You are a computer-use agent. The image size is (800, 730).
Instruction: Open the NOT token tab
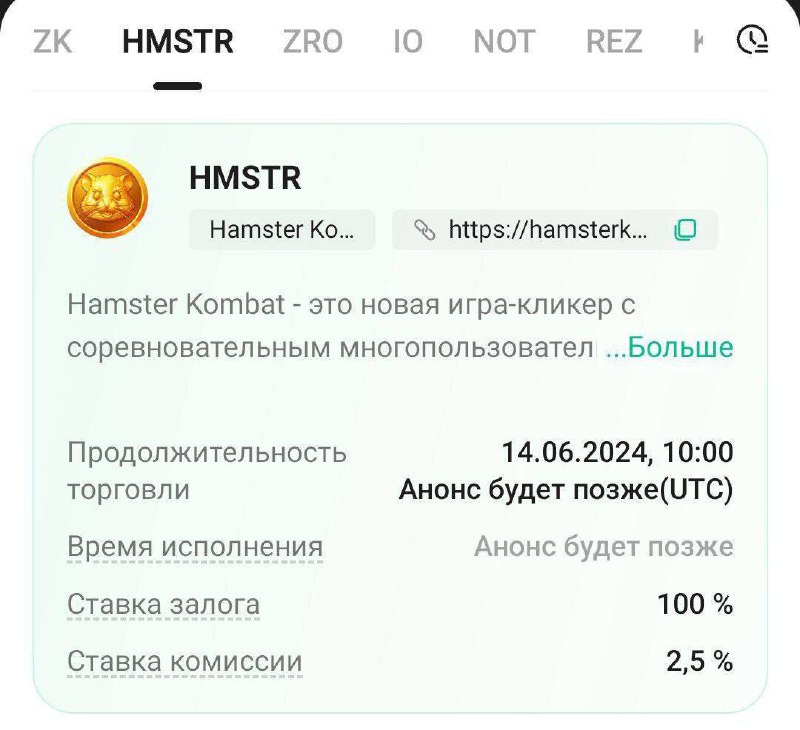point(504,41)
